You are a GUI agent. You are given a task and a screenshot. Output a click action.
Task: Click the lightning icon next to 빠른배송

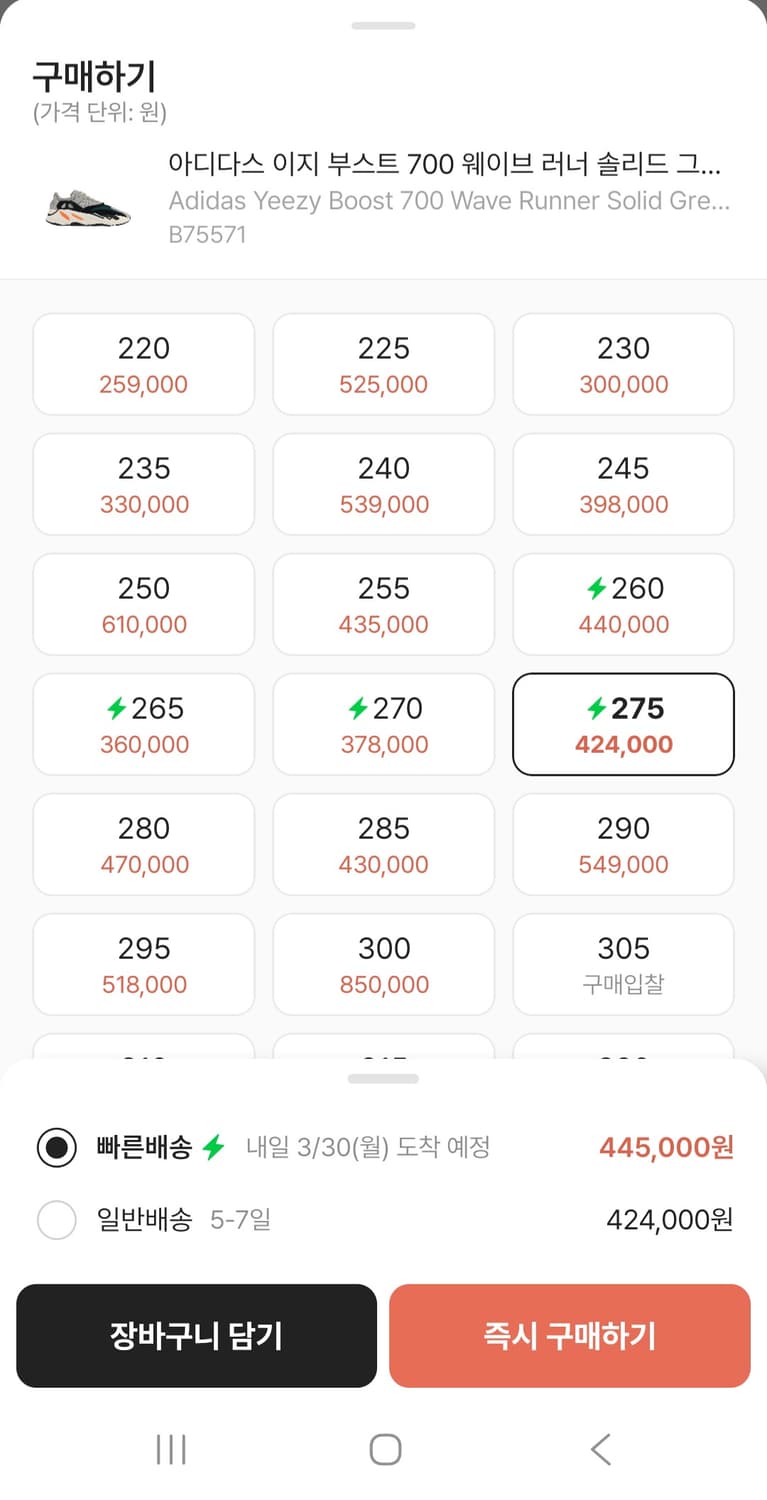click(208, 1147)
